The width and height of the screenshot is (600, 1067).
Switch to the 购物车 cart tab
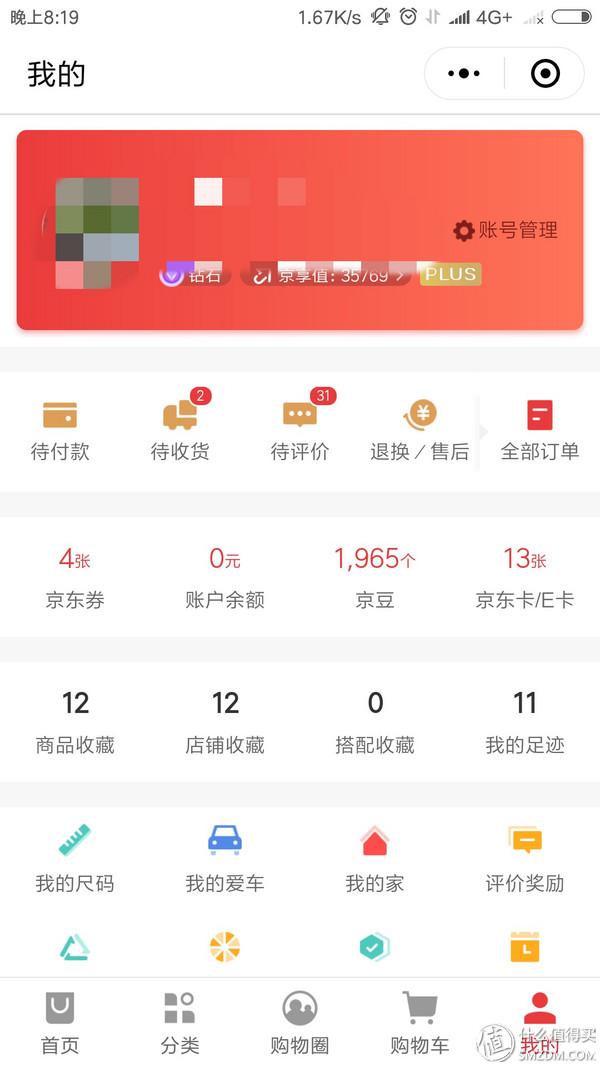[420, 1023]
